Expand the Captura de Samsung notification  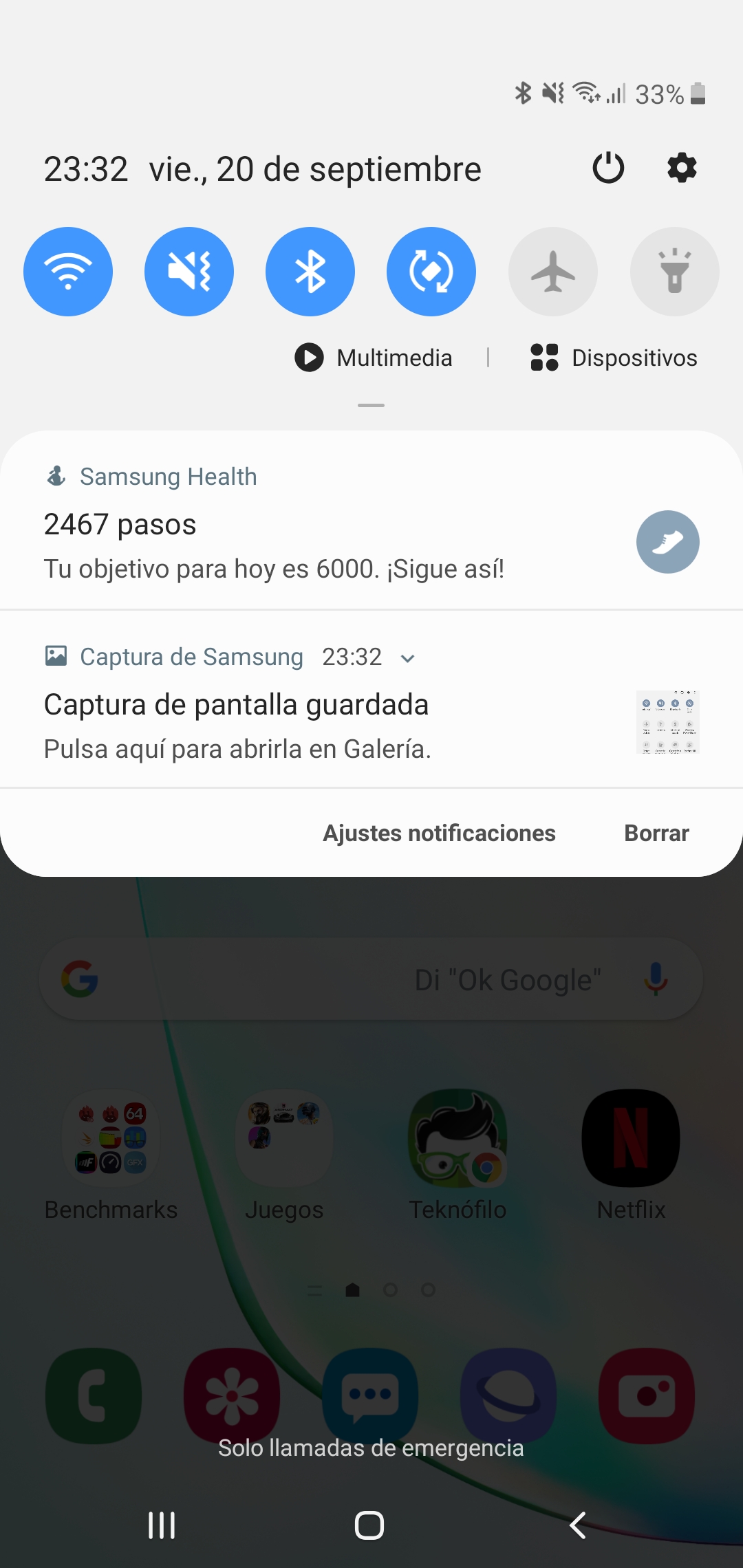coord(407,658)
